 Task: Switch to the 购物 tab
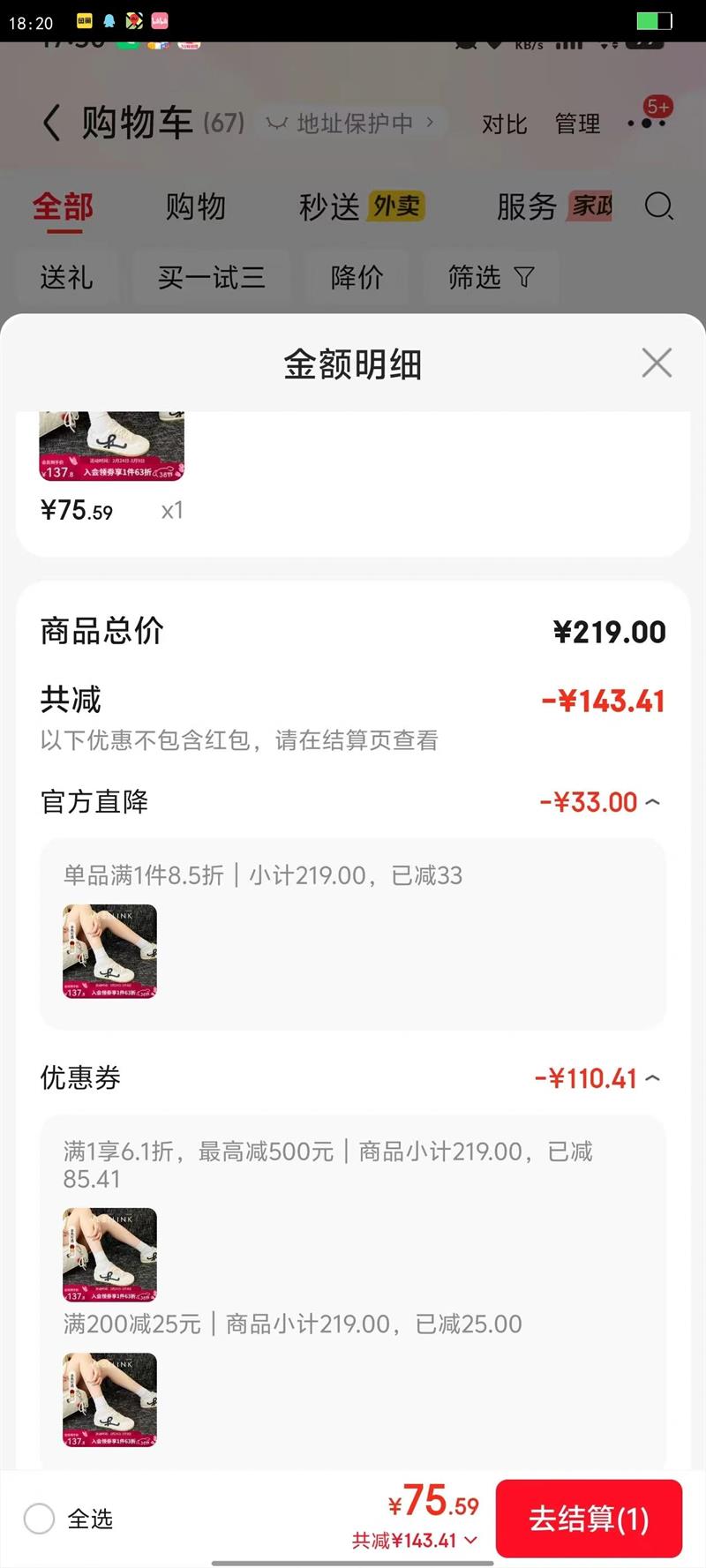tap(195, 207)
